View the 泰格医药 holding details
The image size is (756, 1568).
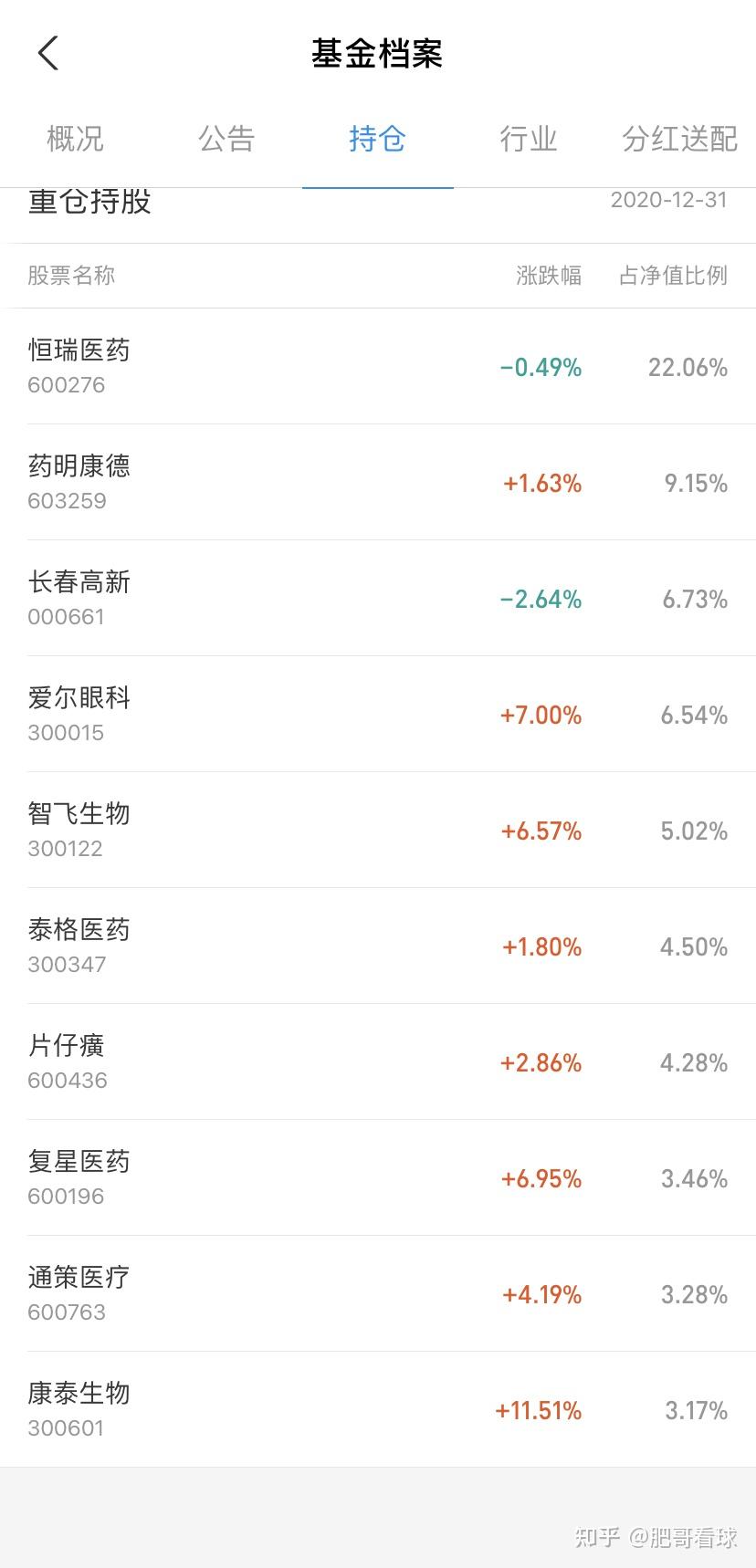click(378, 946)
